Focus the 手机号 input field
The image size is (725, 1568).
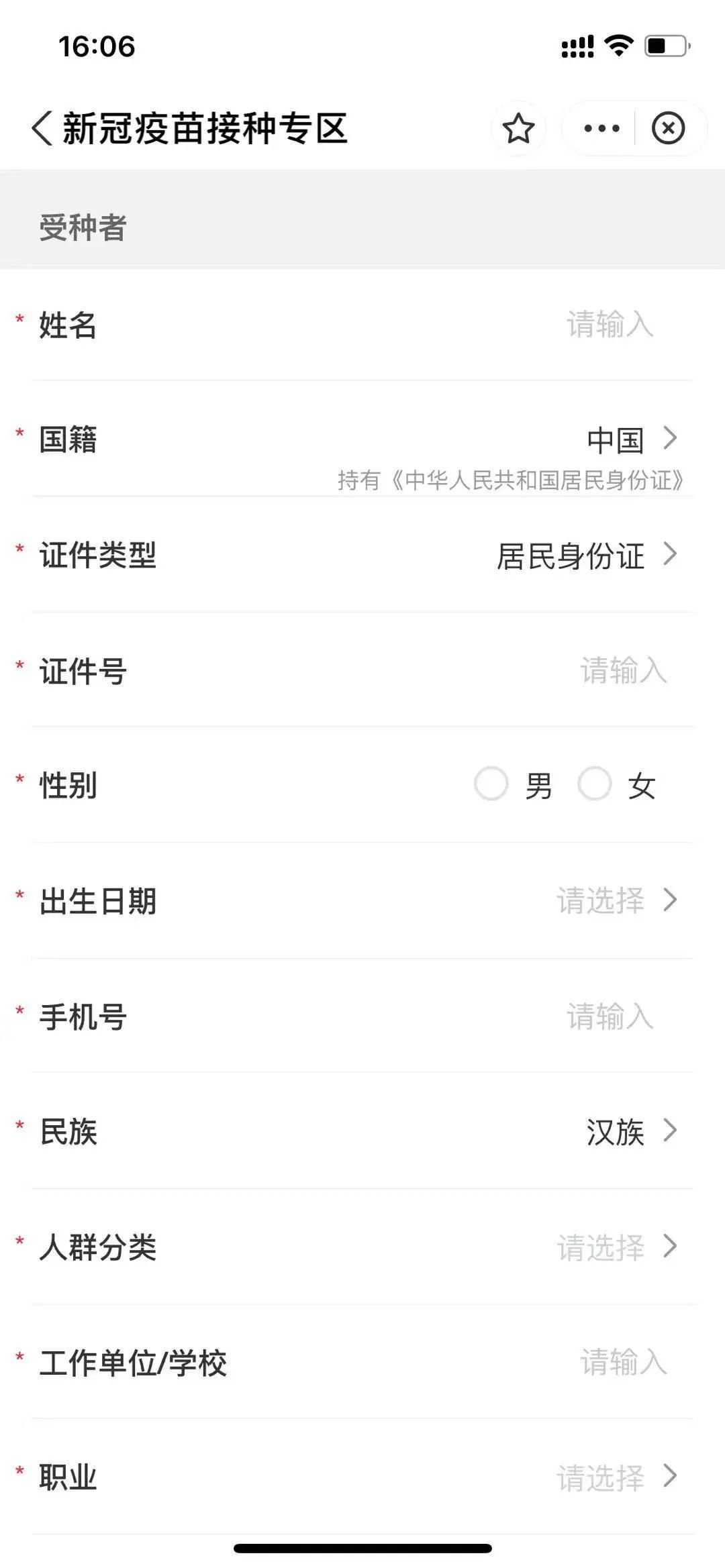click(x=609, y=1016)
